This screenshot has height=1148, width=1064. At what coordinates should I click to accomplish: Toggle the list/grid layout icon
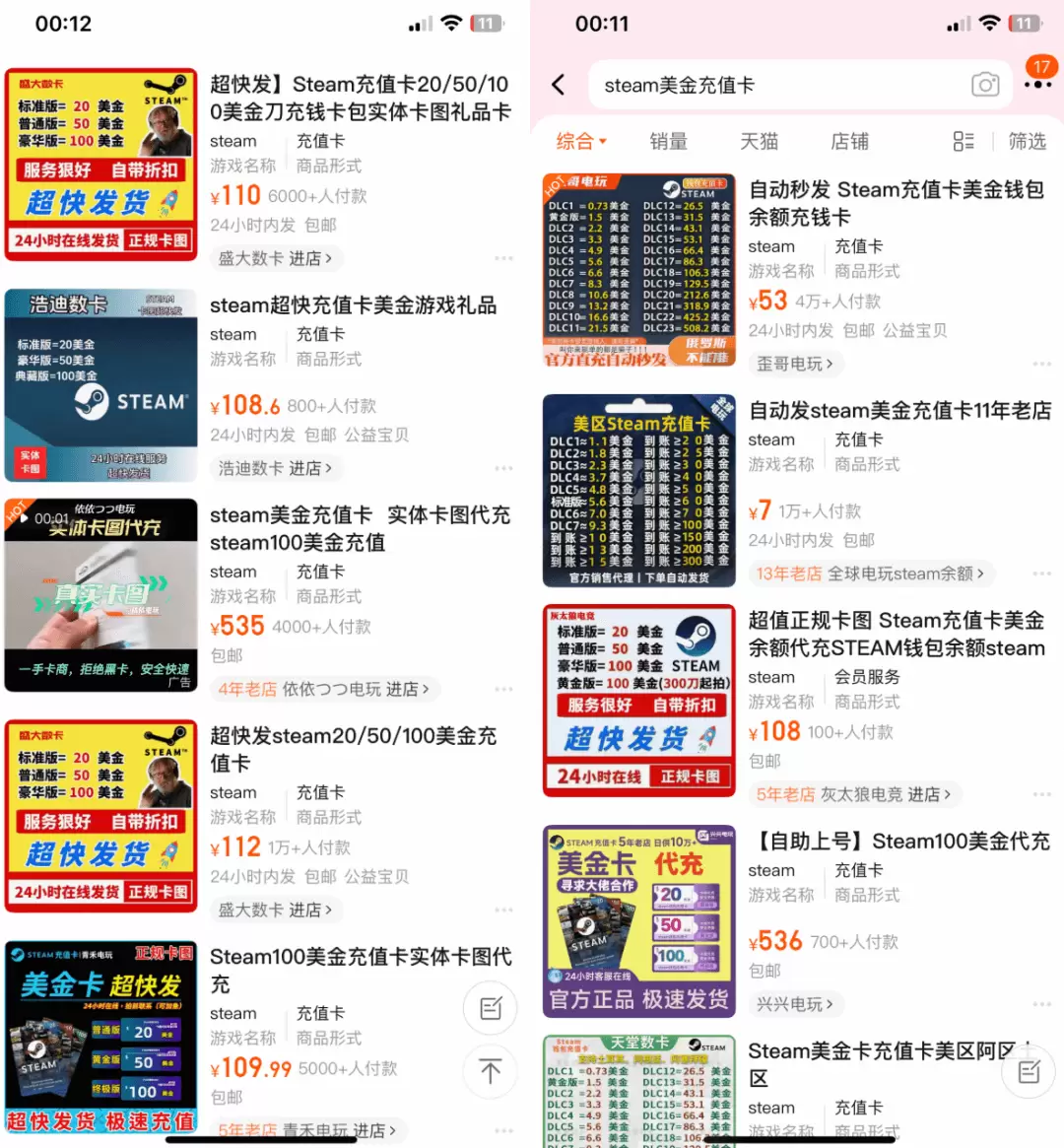[x=963, y=142]
